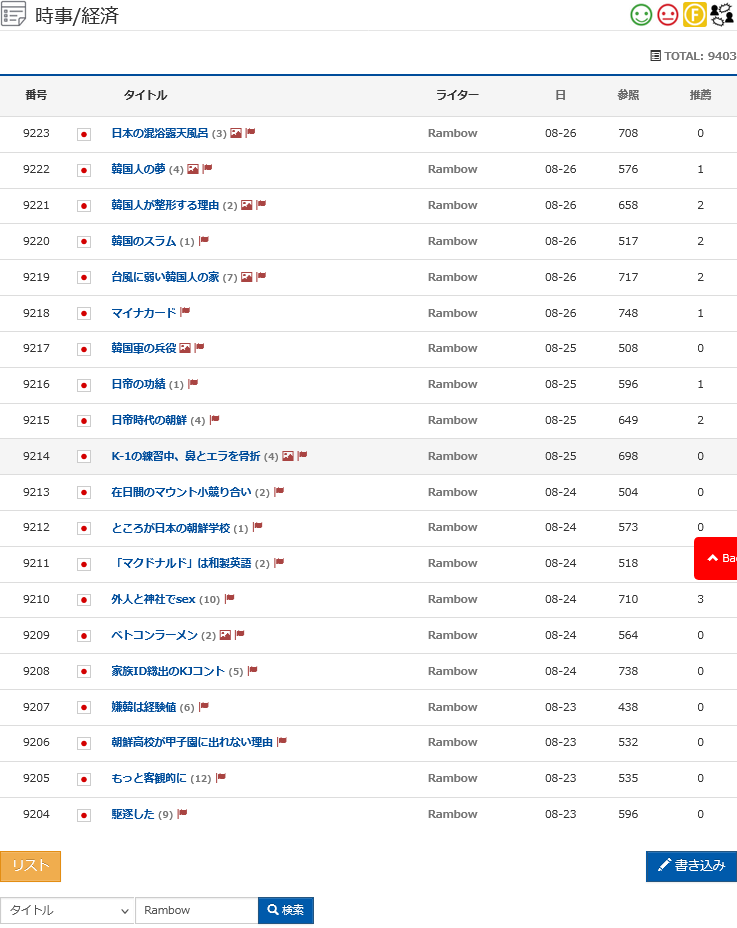Image resolution: width=737 pixels, height=928 pixels.
Task: Open post 韓国人が整形する理由
Action: (x=165, y=205)
